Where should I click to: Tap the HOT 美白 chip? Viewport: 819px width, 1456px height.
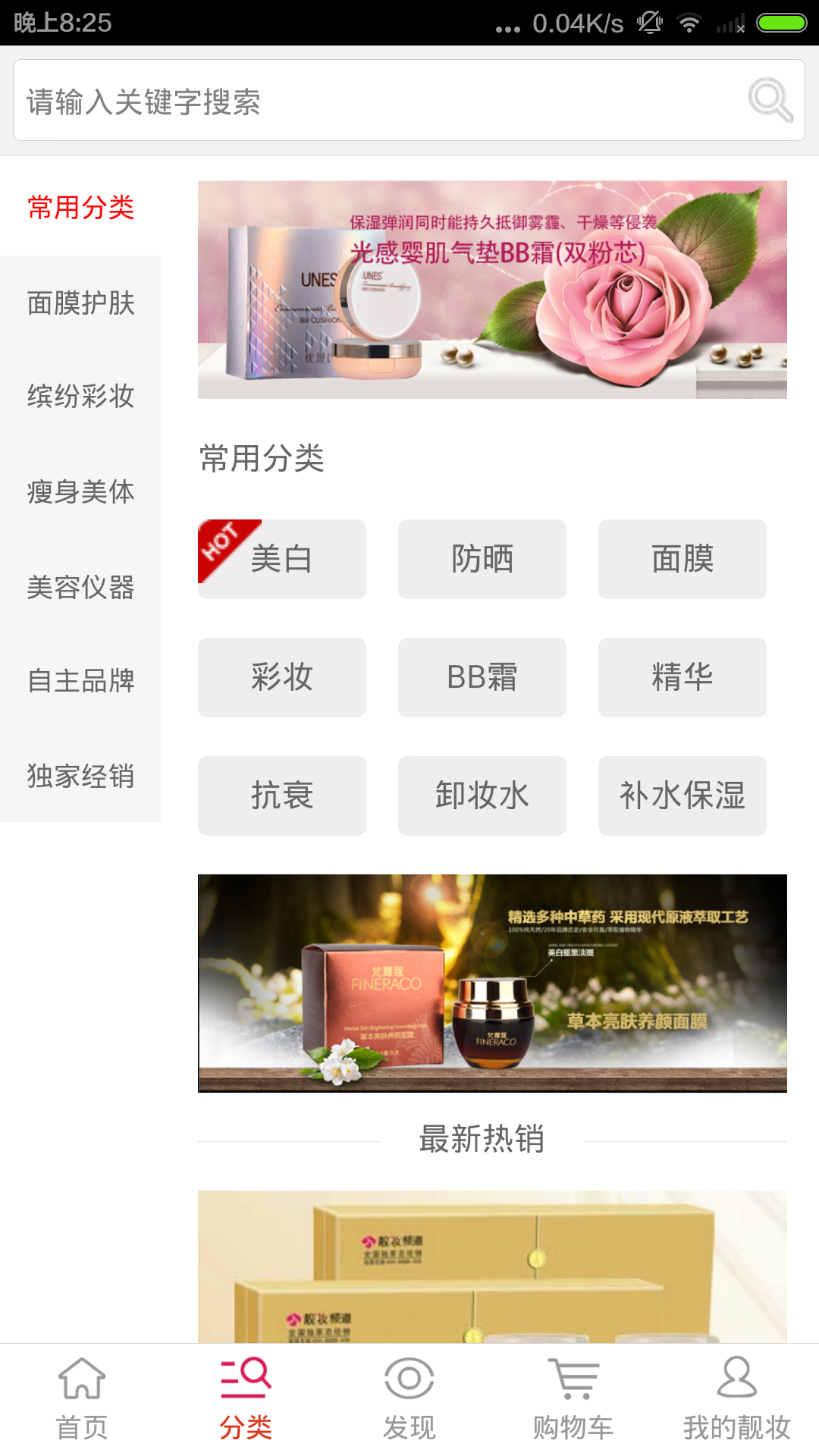click(x=281, y=559)
